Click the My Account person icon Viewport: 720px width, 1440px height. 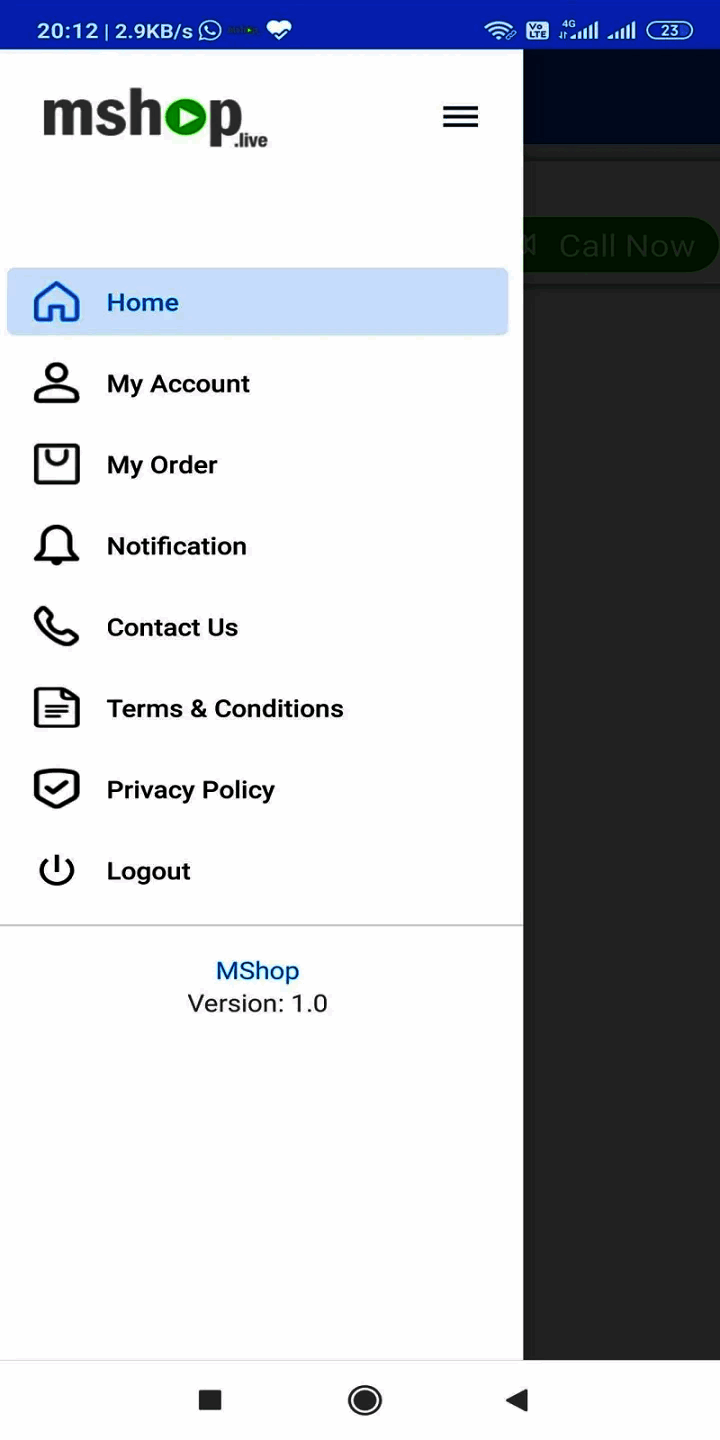57,383
